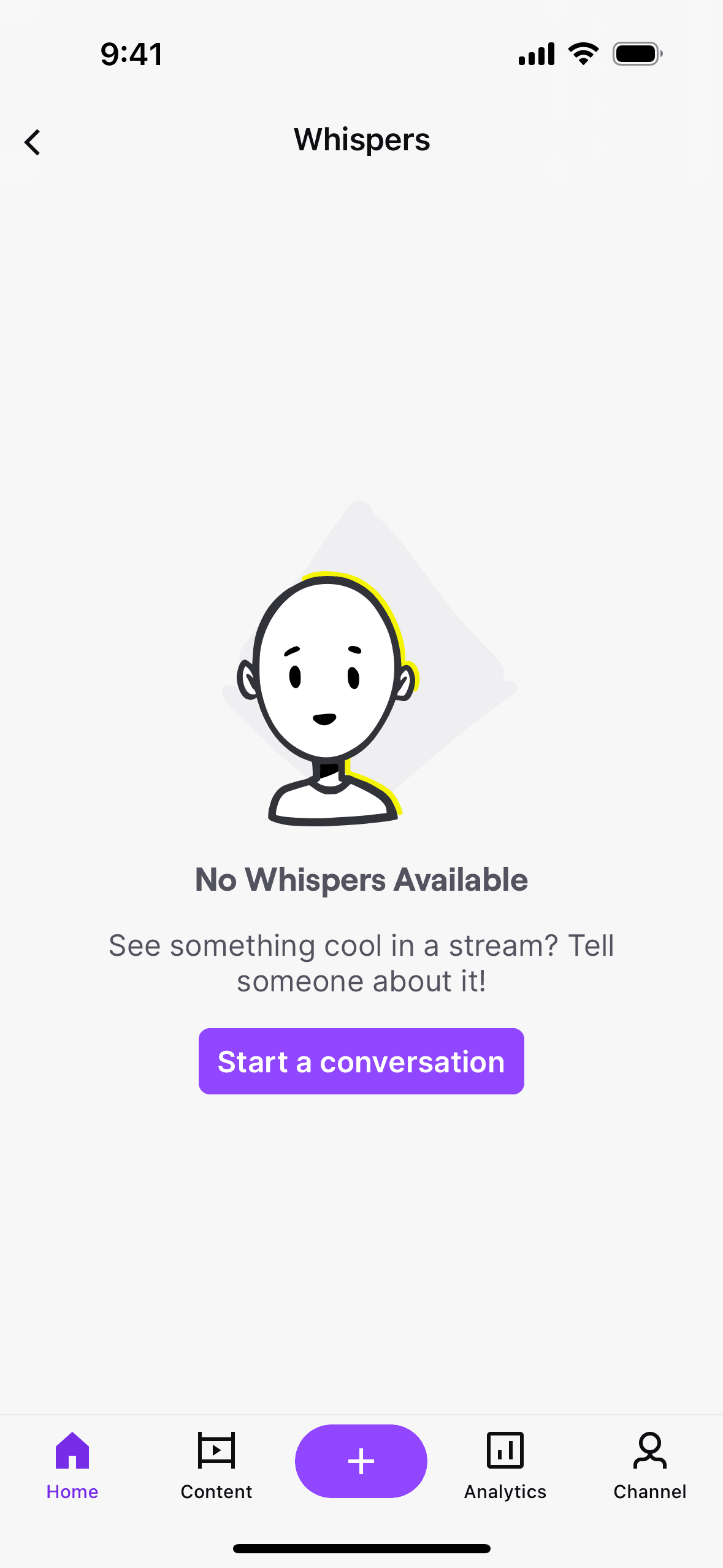Tap the Start a conversation button
This screenshot has height=1568, width=723.
pos(361,1061)
